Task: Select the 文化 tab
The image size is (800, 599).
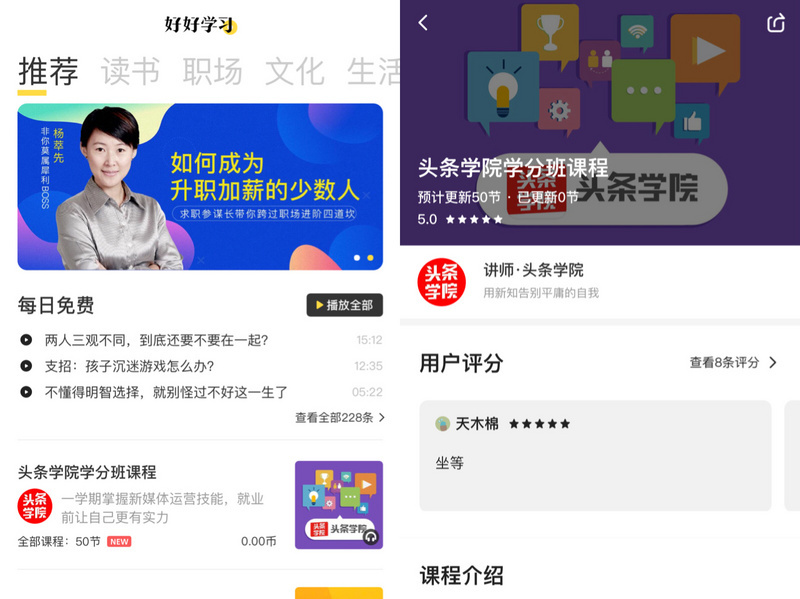Action: [294, 72]
